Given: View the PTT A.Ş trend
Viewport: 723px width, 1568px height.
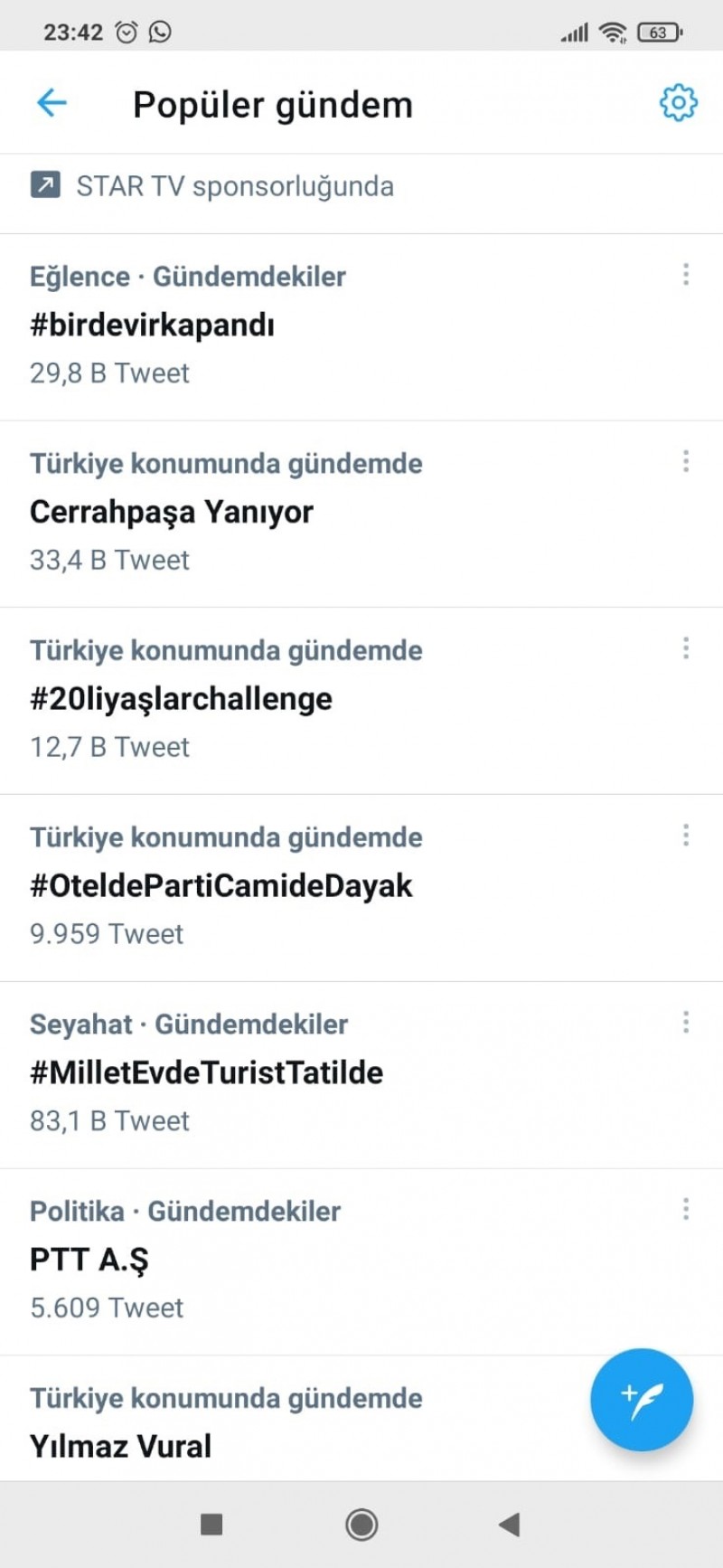Looking at the screenshot, I should tap(361, 1262).
